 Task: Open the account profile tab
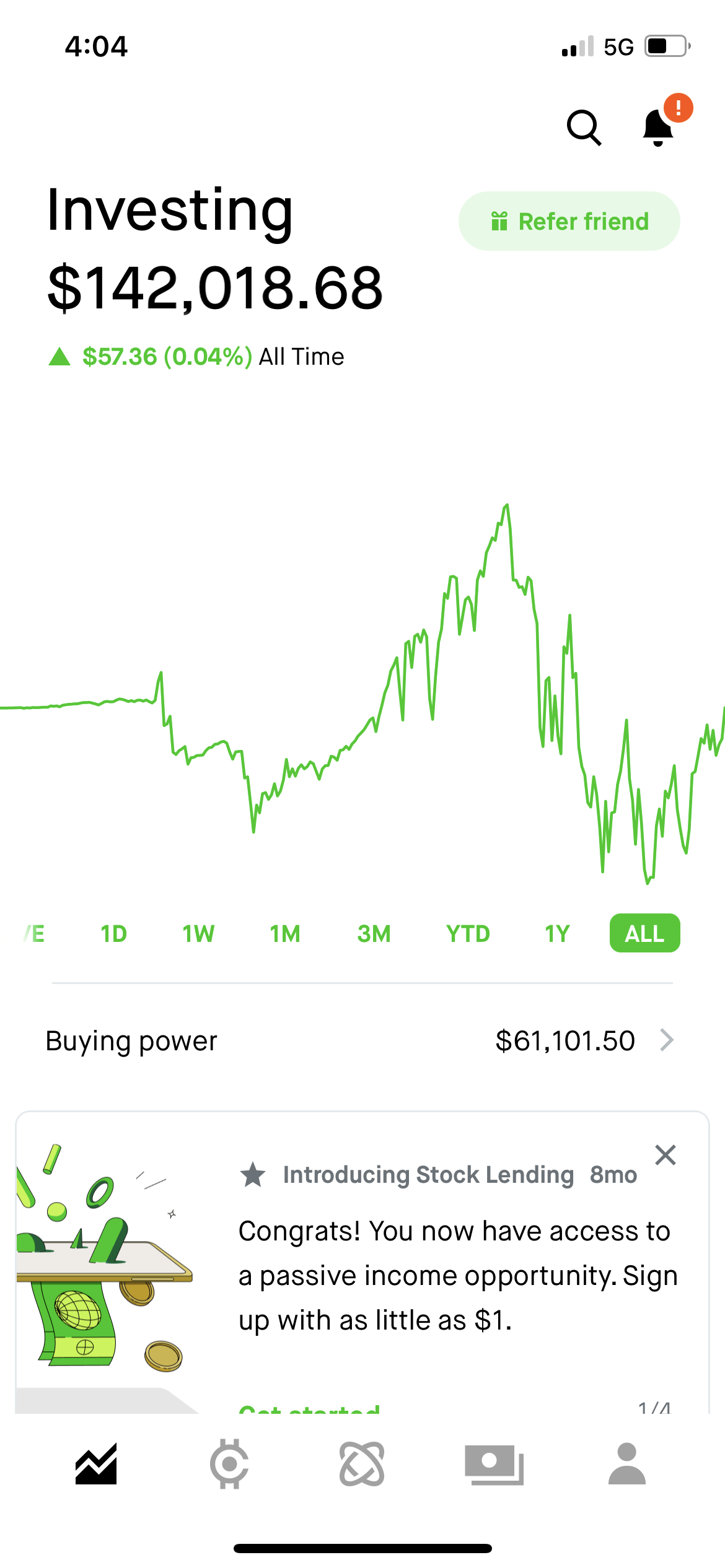(x=627, y=1464)
